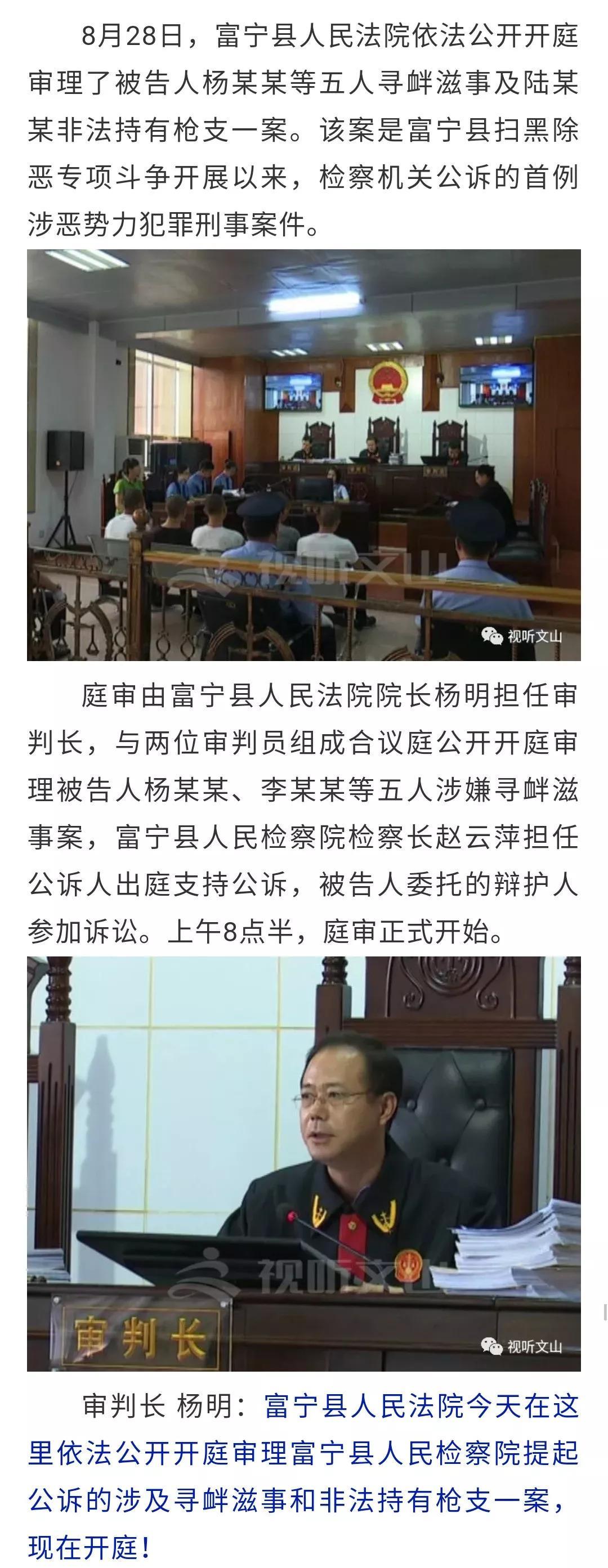Open the courtroom hearing photo
608x1568 pixels.
303,455
